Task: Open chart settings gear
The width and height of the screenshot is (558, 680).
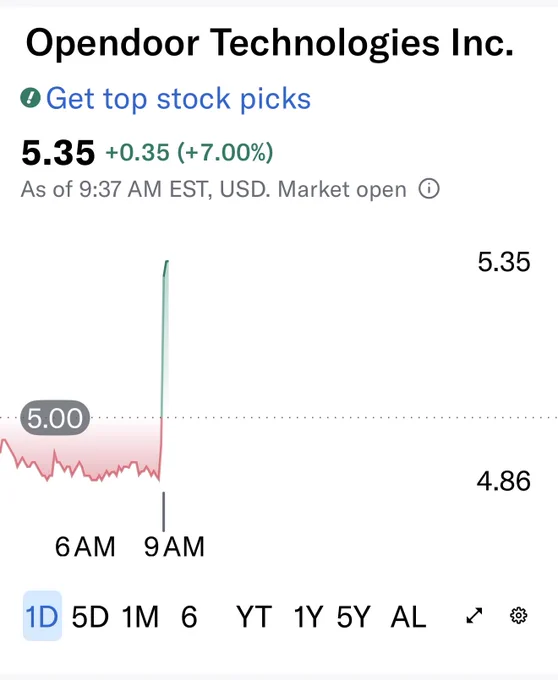Action: click(519, 615)
